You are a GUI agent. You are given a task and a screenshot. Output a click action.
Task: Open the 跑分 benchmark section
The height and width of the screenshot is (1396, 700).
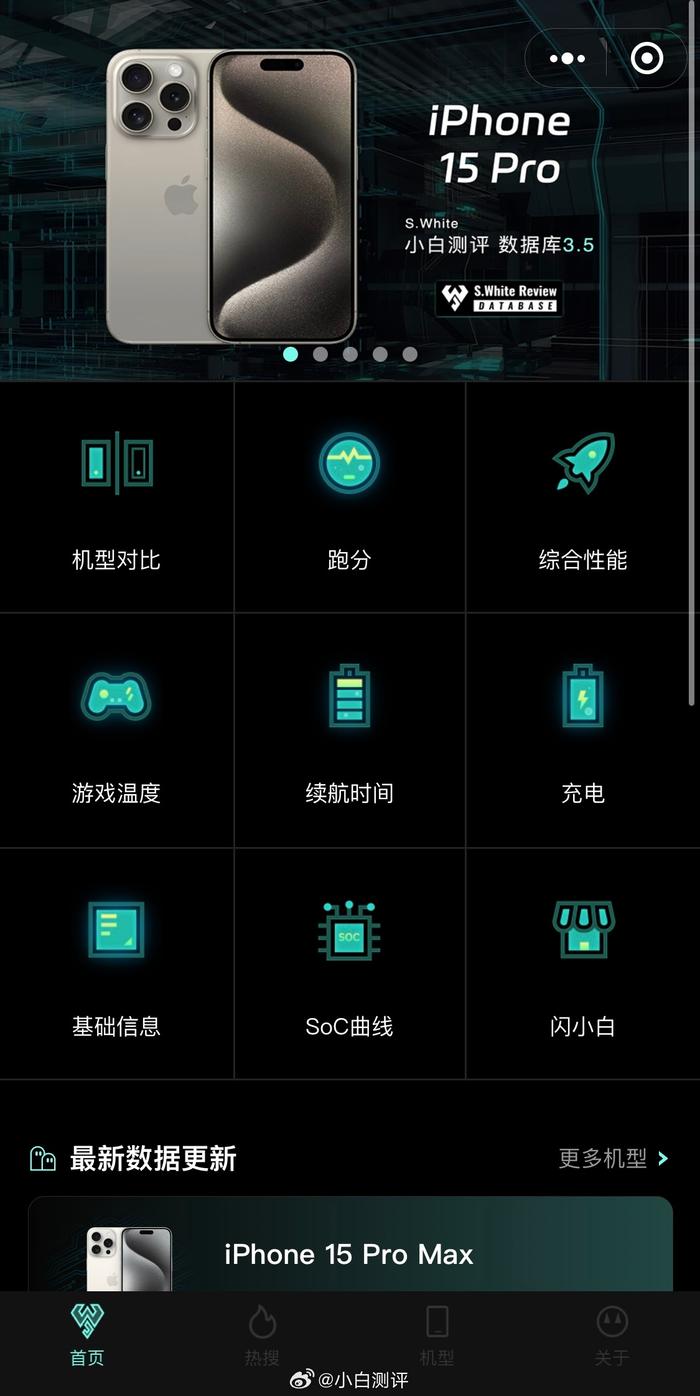click(x=349, y=497)
